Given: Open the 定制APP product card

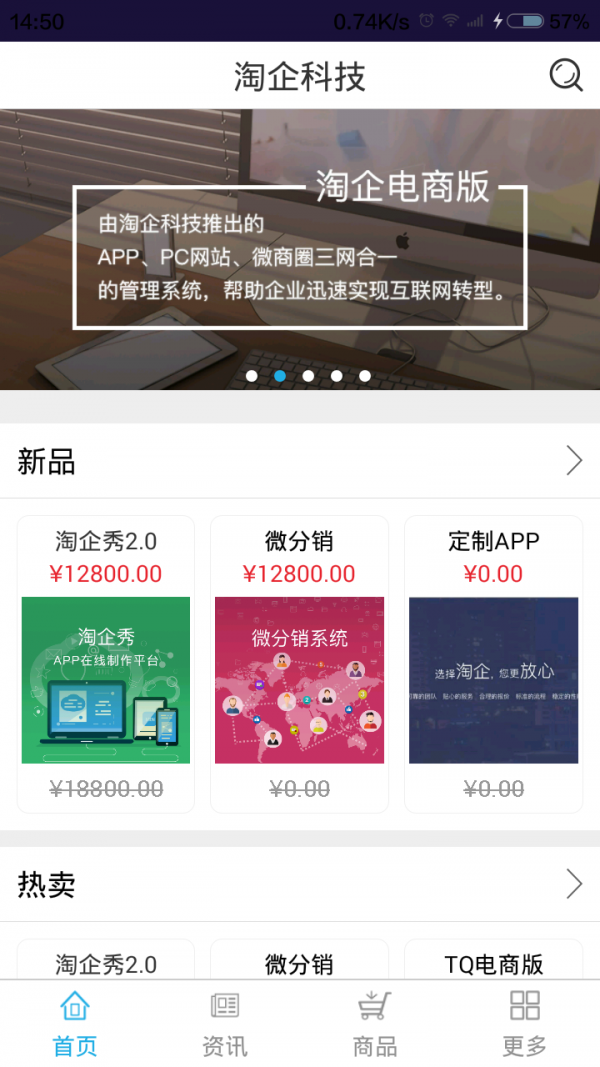Looking at the screenshot, I should 493,664.
